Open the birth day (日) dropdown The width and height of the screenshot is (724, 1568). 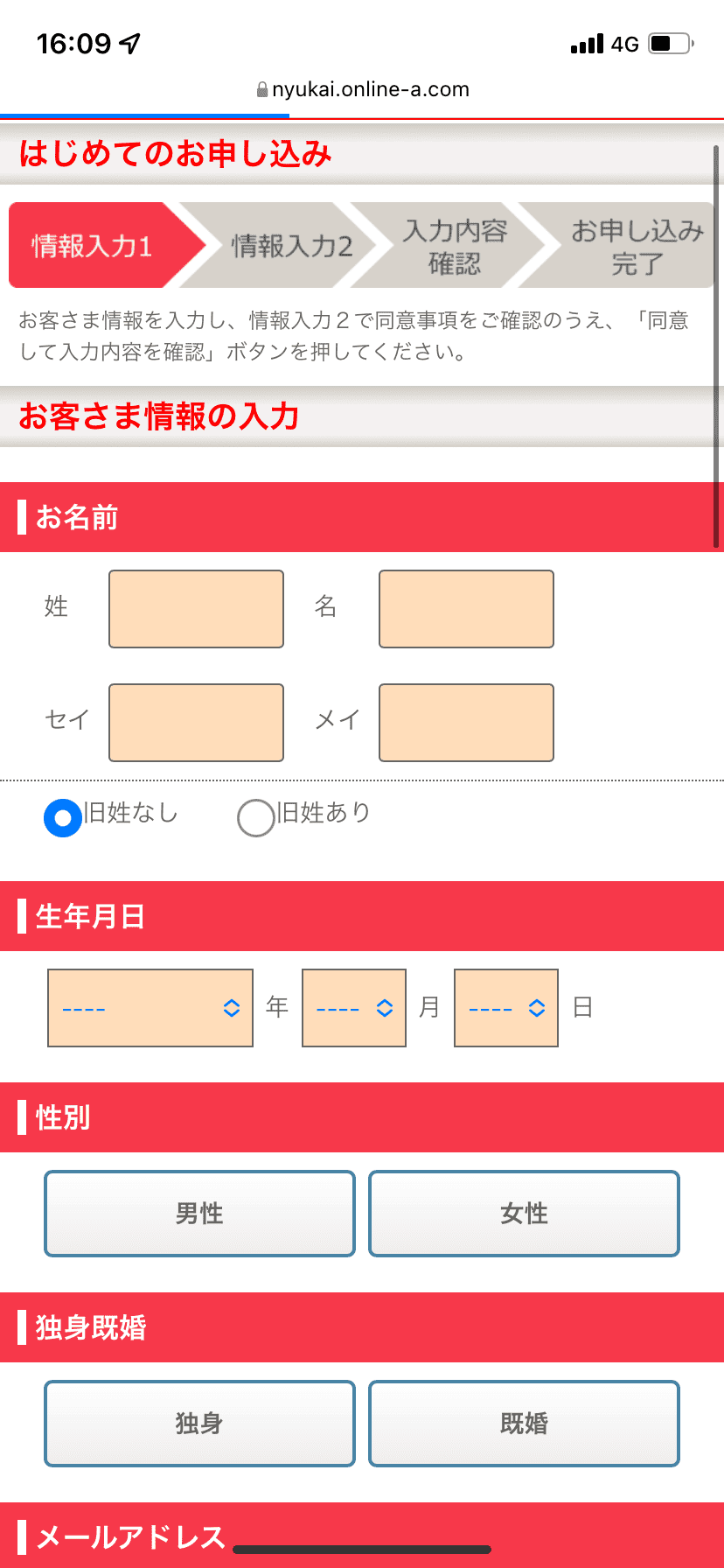[505, 1008]
